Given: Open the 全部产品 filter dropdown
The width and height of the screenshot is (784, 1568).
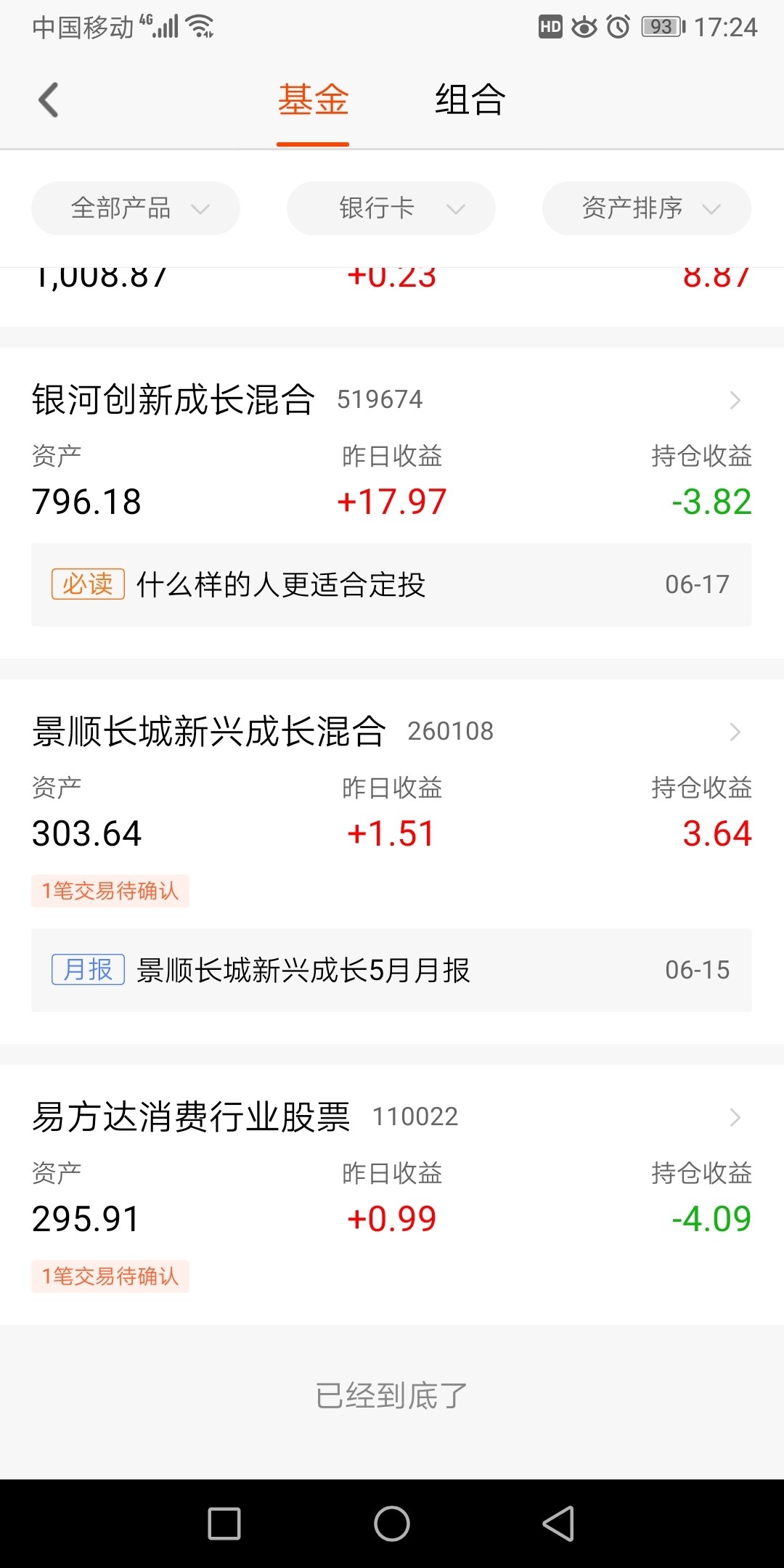Looking at the screenshot, I should pos(136,208).
